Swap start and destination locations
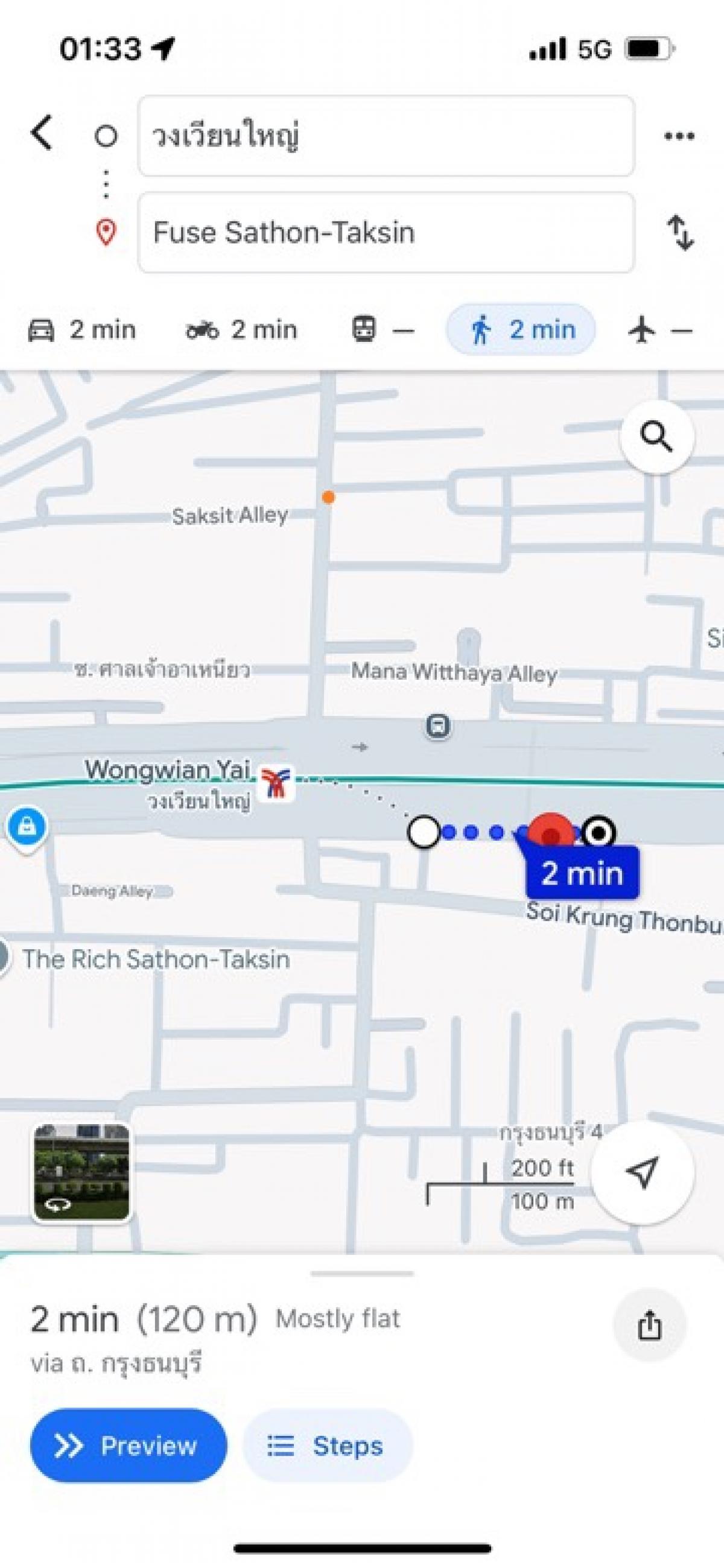The image size is (724, 1568). tap(680, 233)
